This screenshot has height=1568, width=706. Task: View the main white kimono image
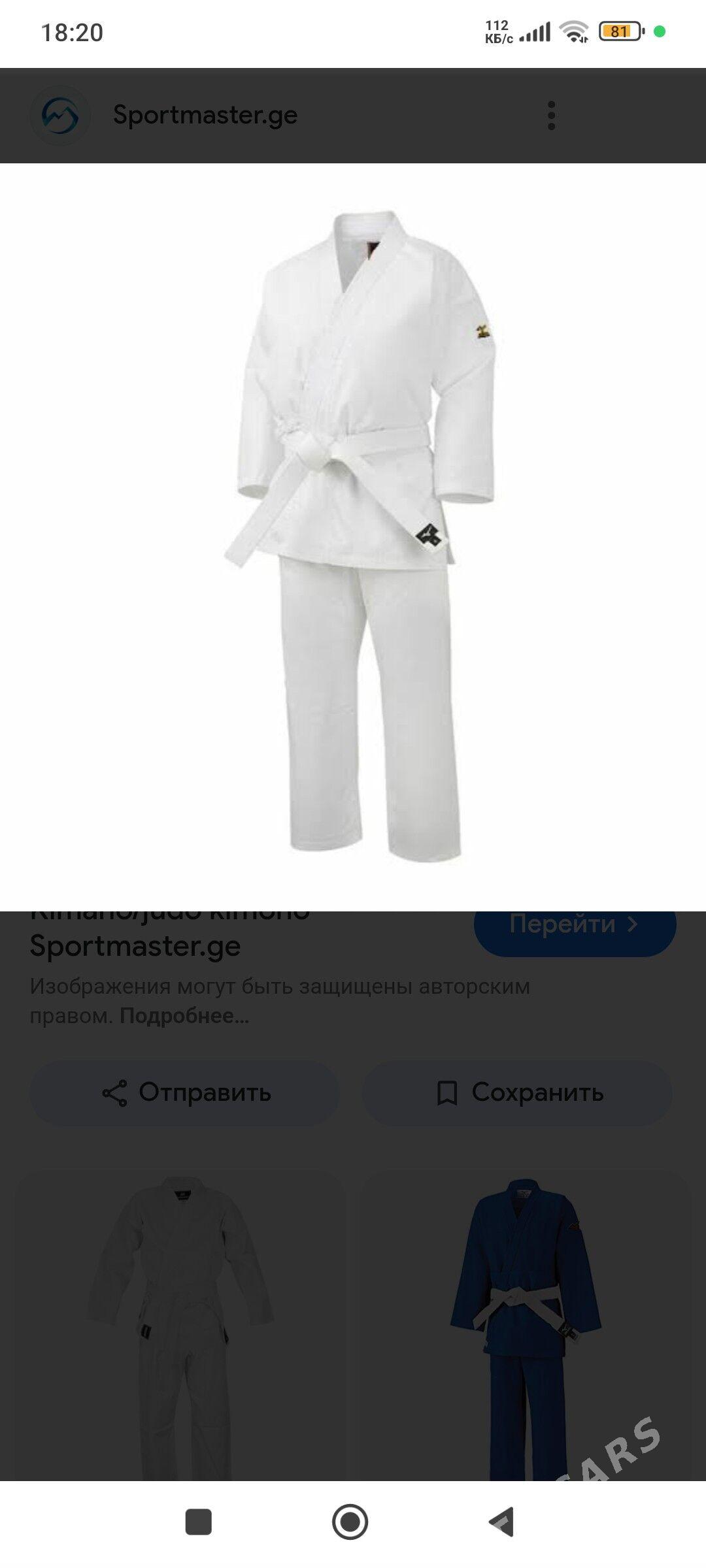click(x=353, y=536)
